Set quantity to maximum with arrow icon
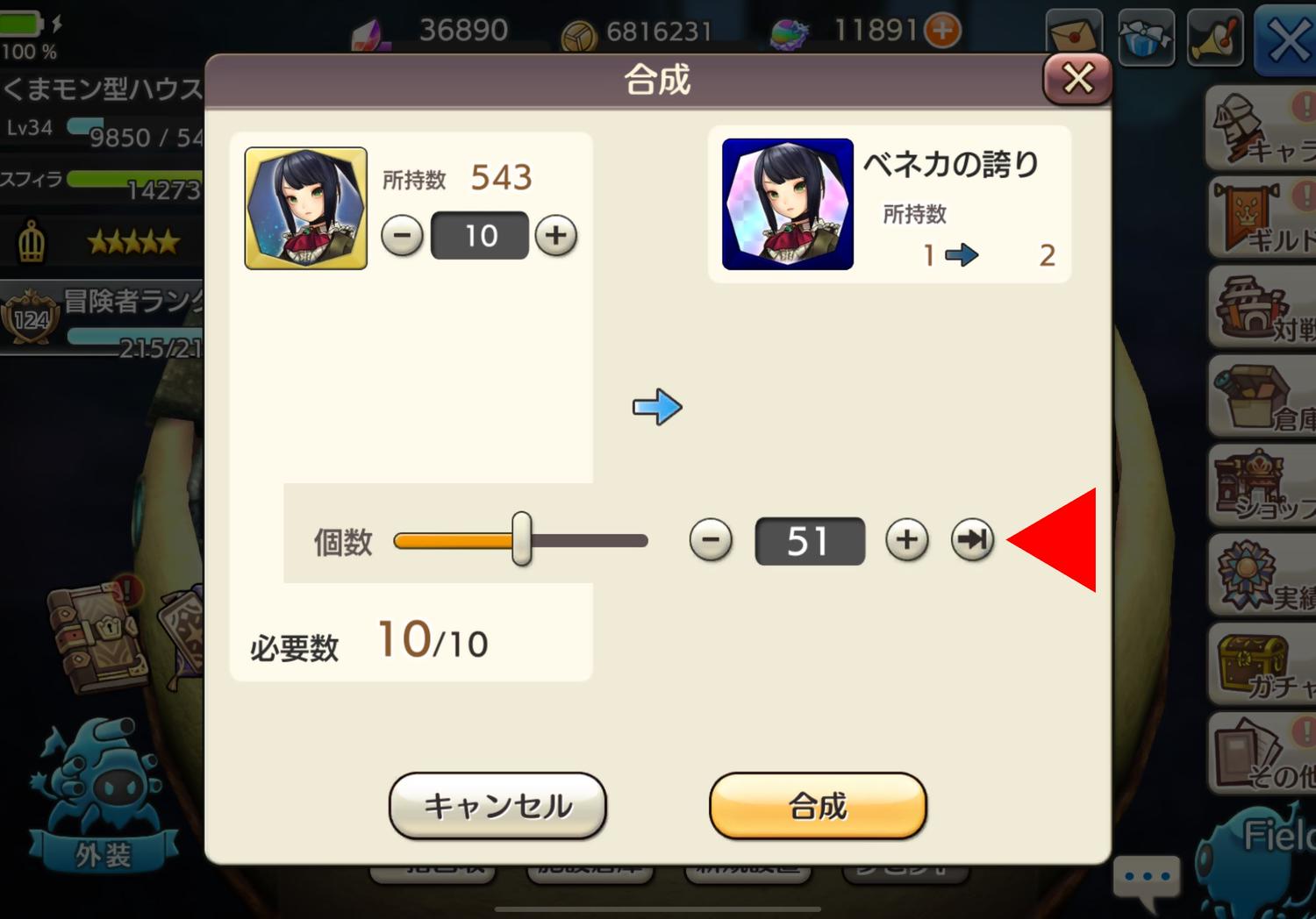 click(x=972, y=540)
